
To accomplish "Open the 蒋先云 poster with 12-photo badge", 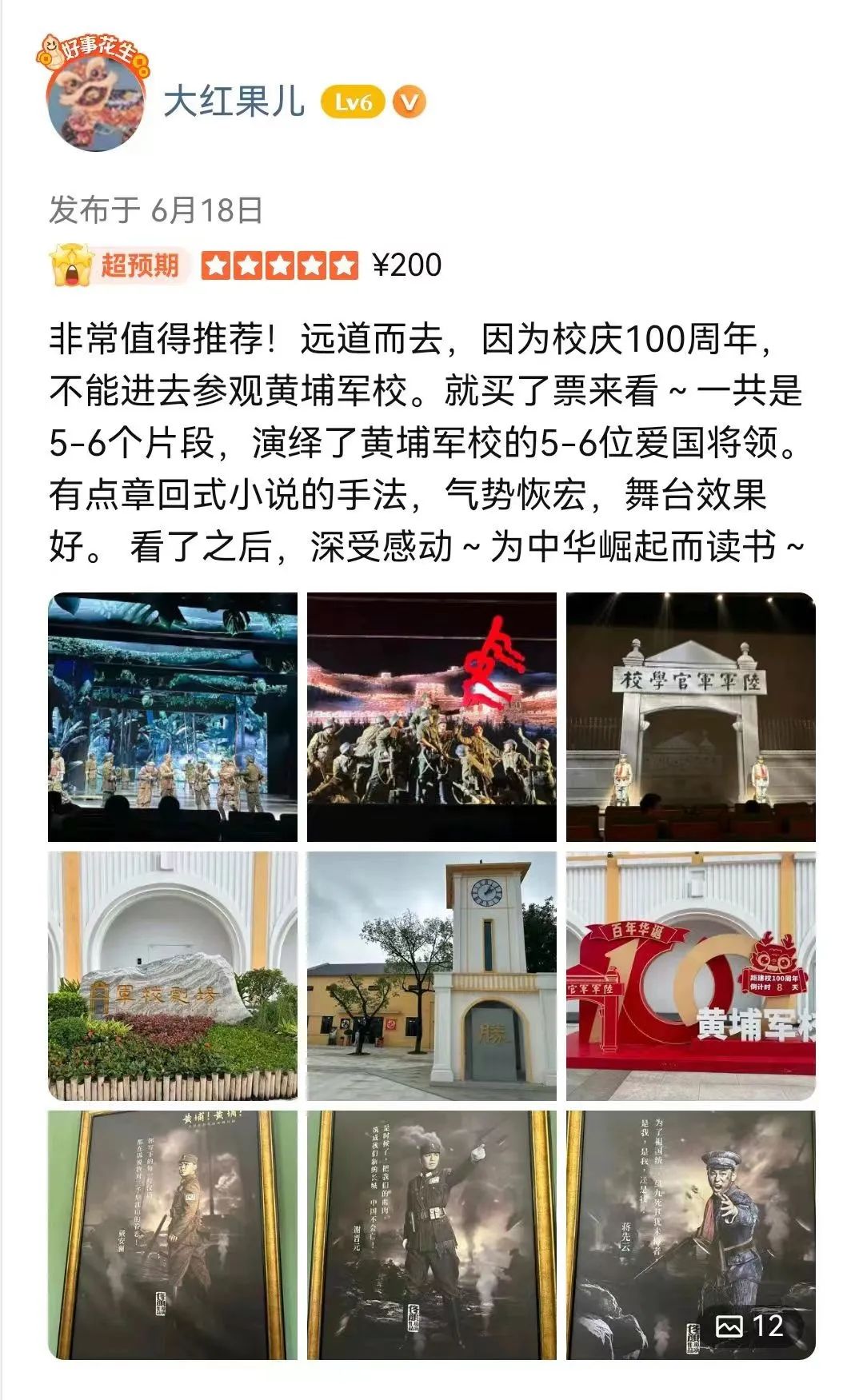I will [x=691, y=1235].
